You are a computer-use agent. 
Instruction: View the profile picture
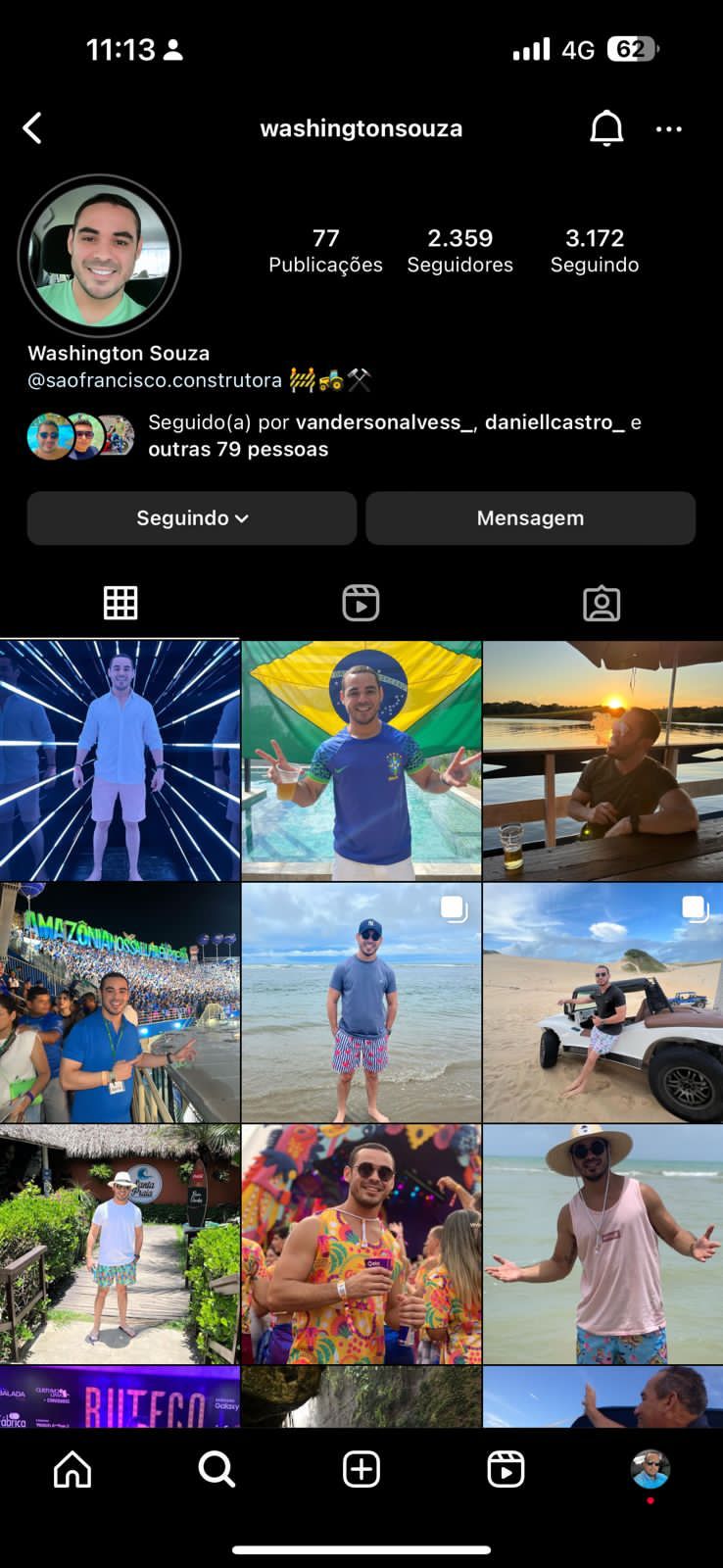[x=100, y=256]
